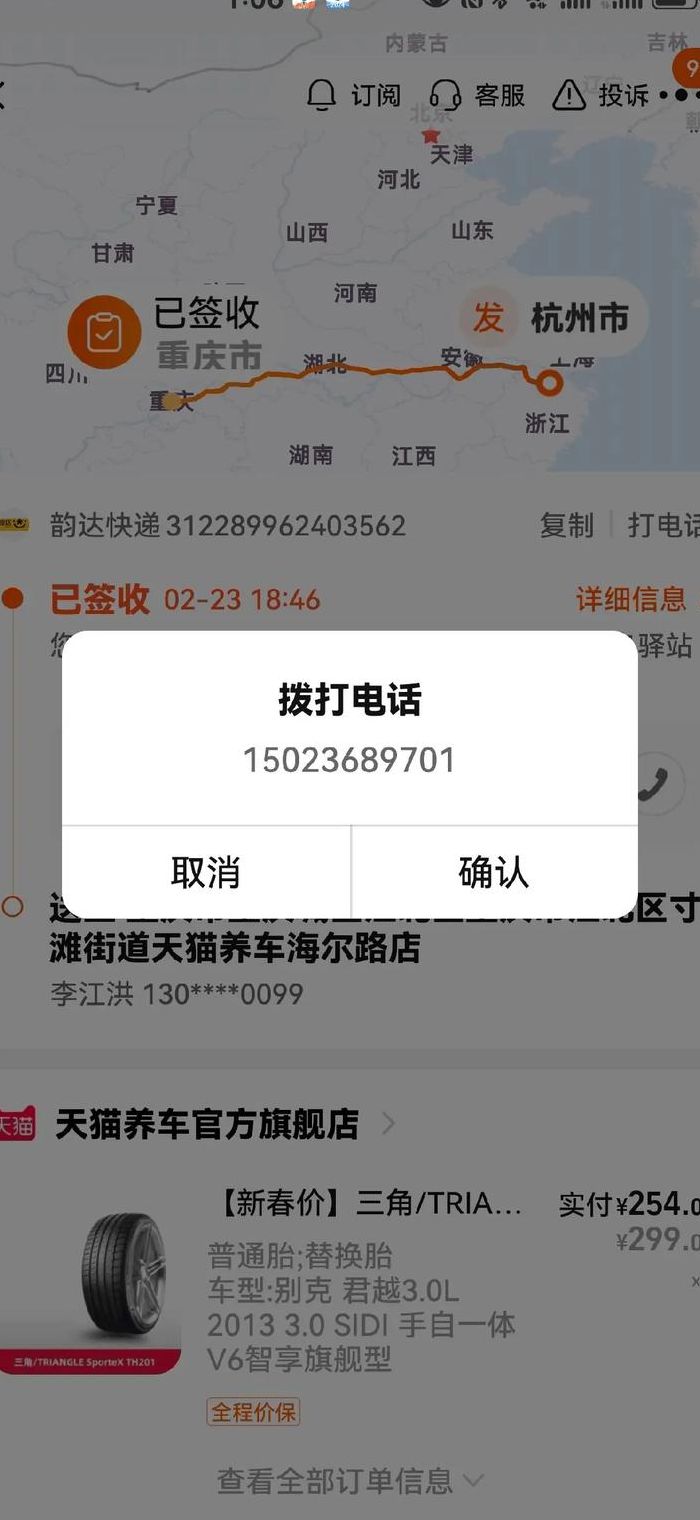700x1520 pixels.
Task: Tap 订阅 to subscribe to logistics updates
Action: pos(353,95)
